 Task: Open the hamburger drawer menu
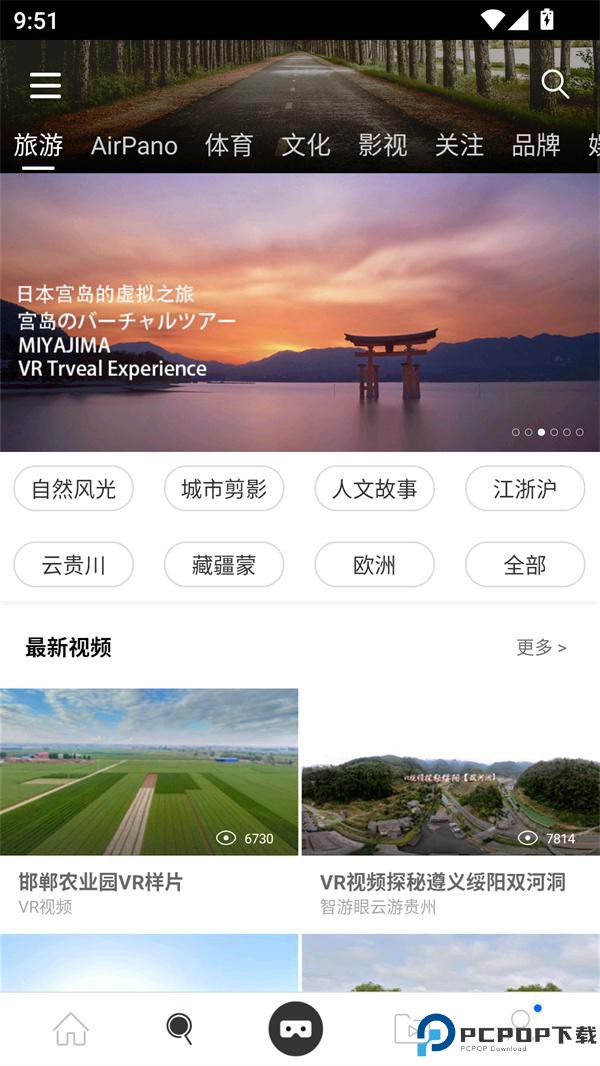tap(45, 86)
